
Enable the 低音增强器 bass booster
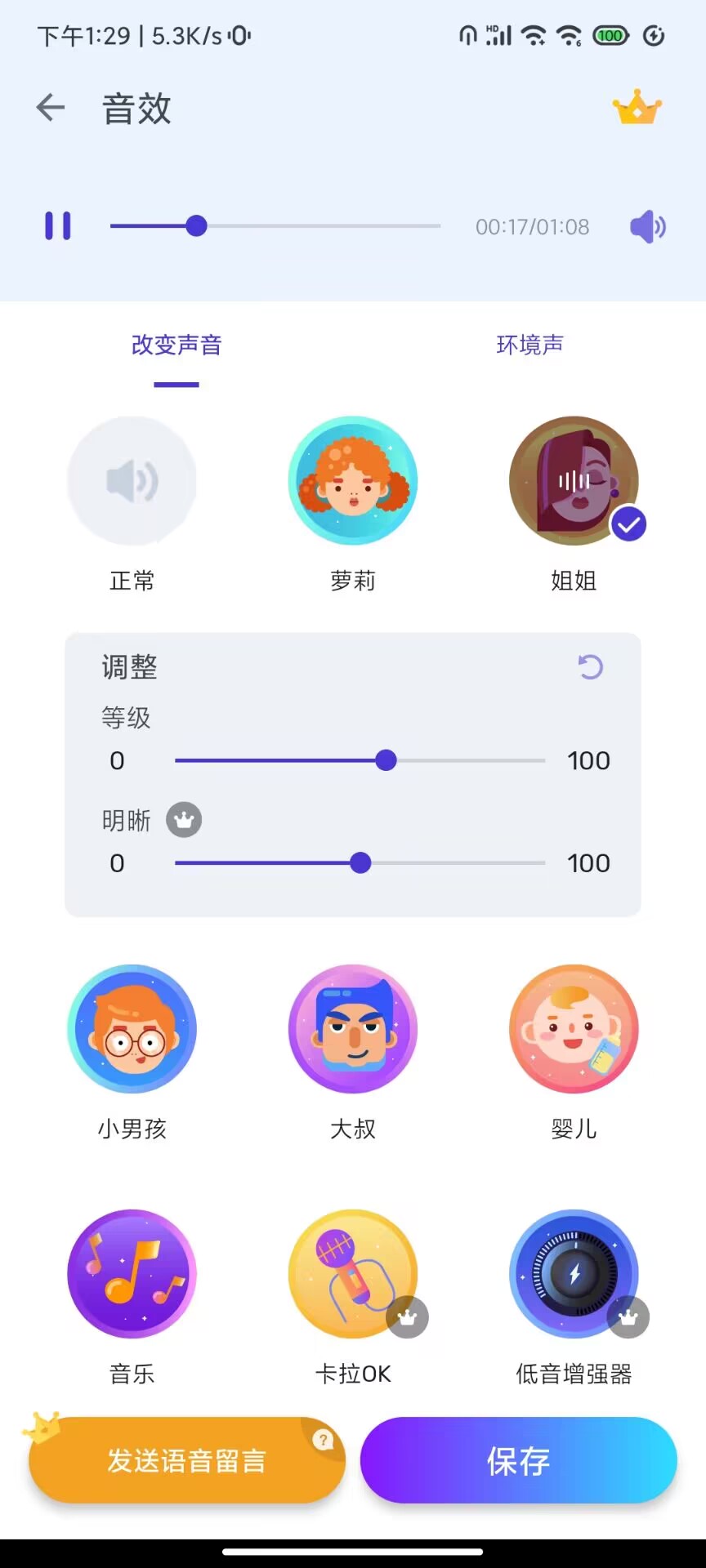(x=574, y=1274)
